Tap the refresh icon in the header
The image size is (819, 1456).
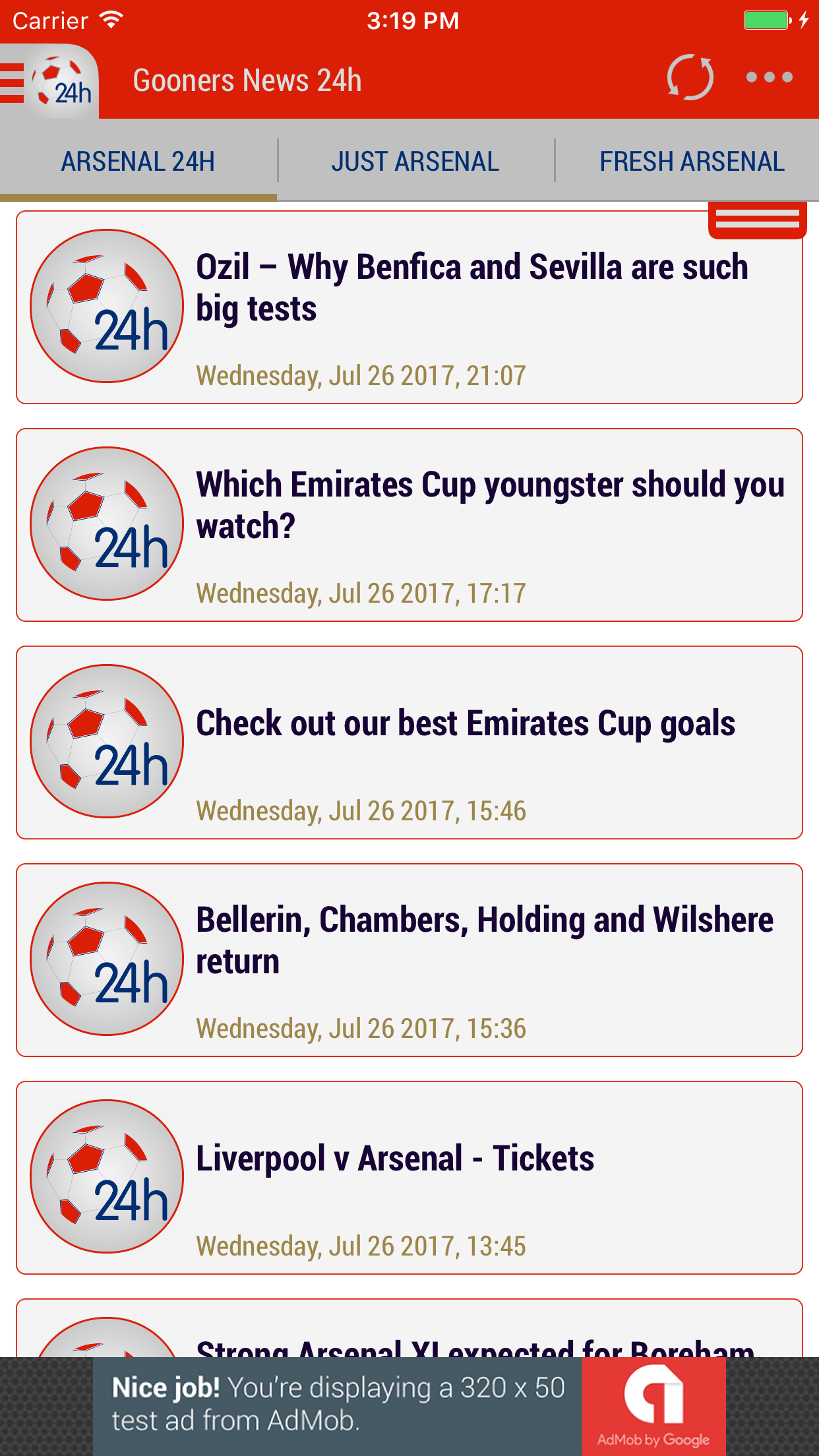pos(690,78)
